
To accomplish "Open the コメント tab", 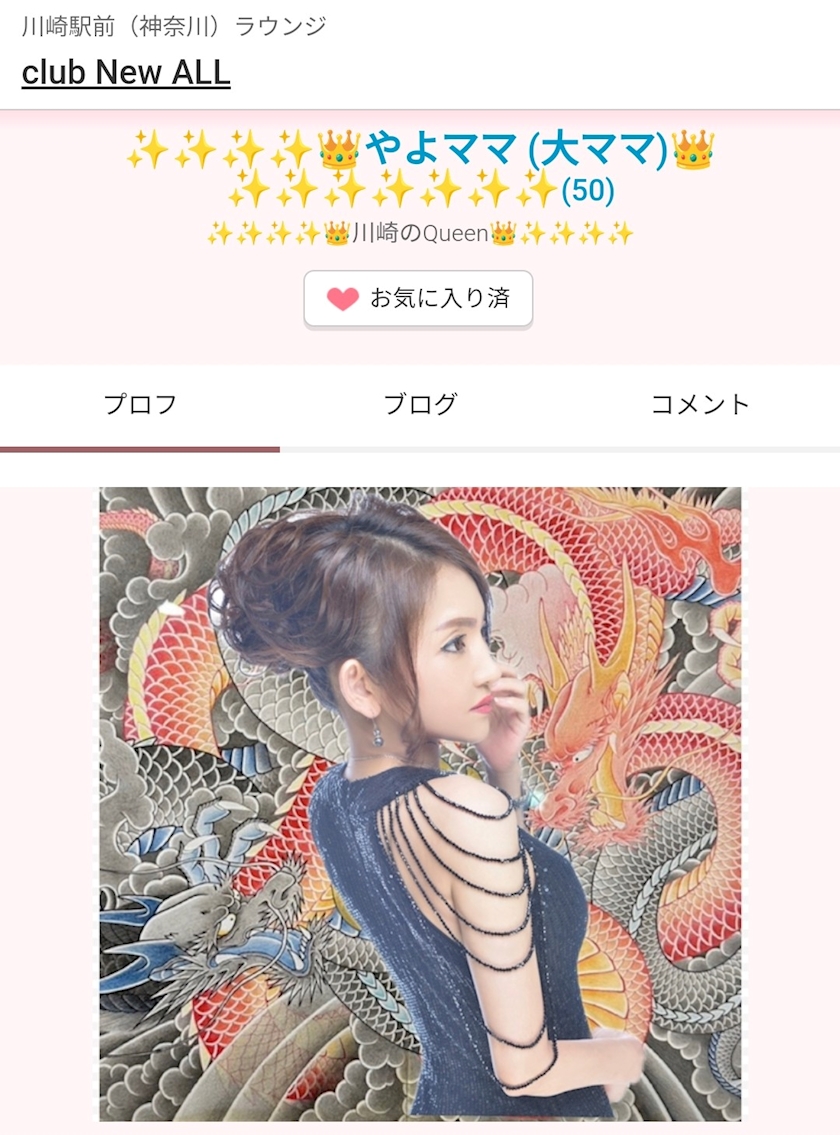I will (x=700, y=405).
